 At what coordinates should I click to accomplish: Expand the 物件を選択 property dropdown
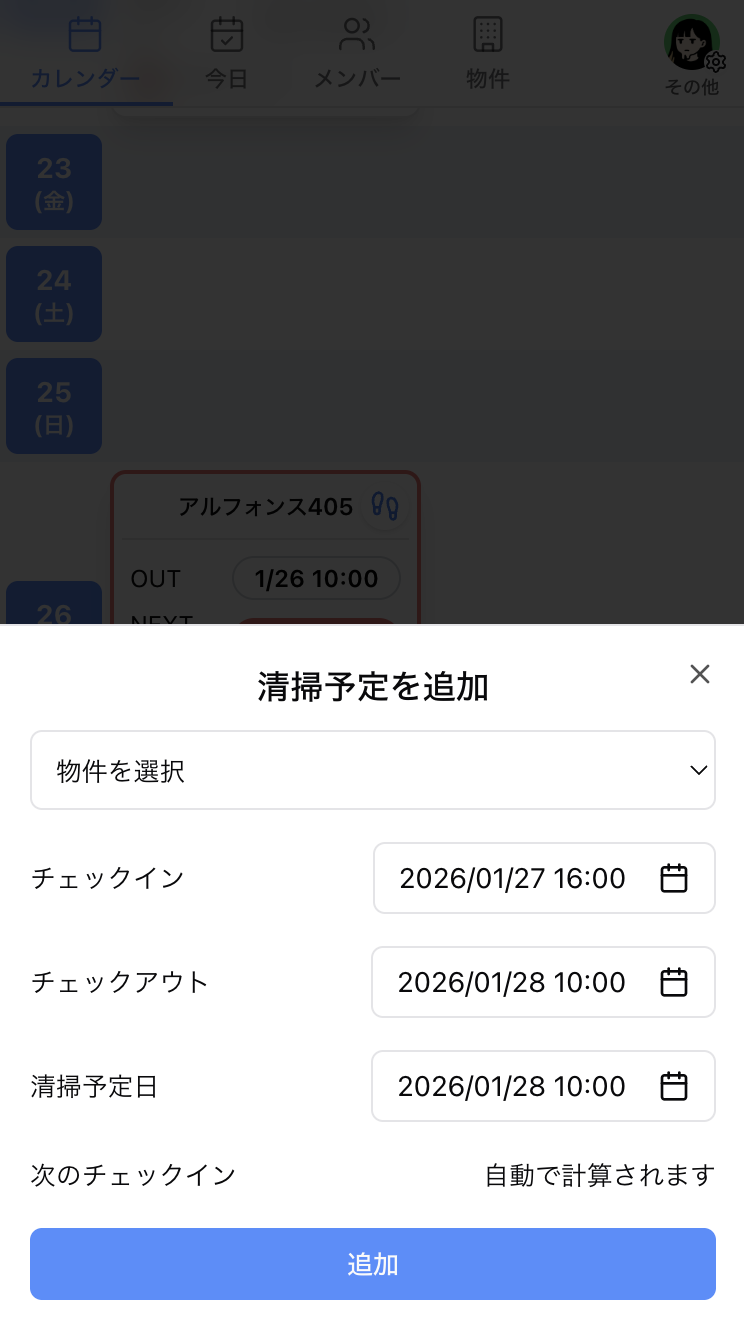coord(372,770)
